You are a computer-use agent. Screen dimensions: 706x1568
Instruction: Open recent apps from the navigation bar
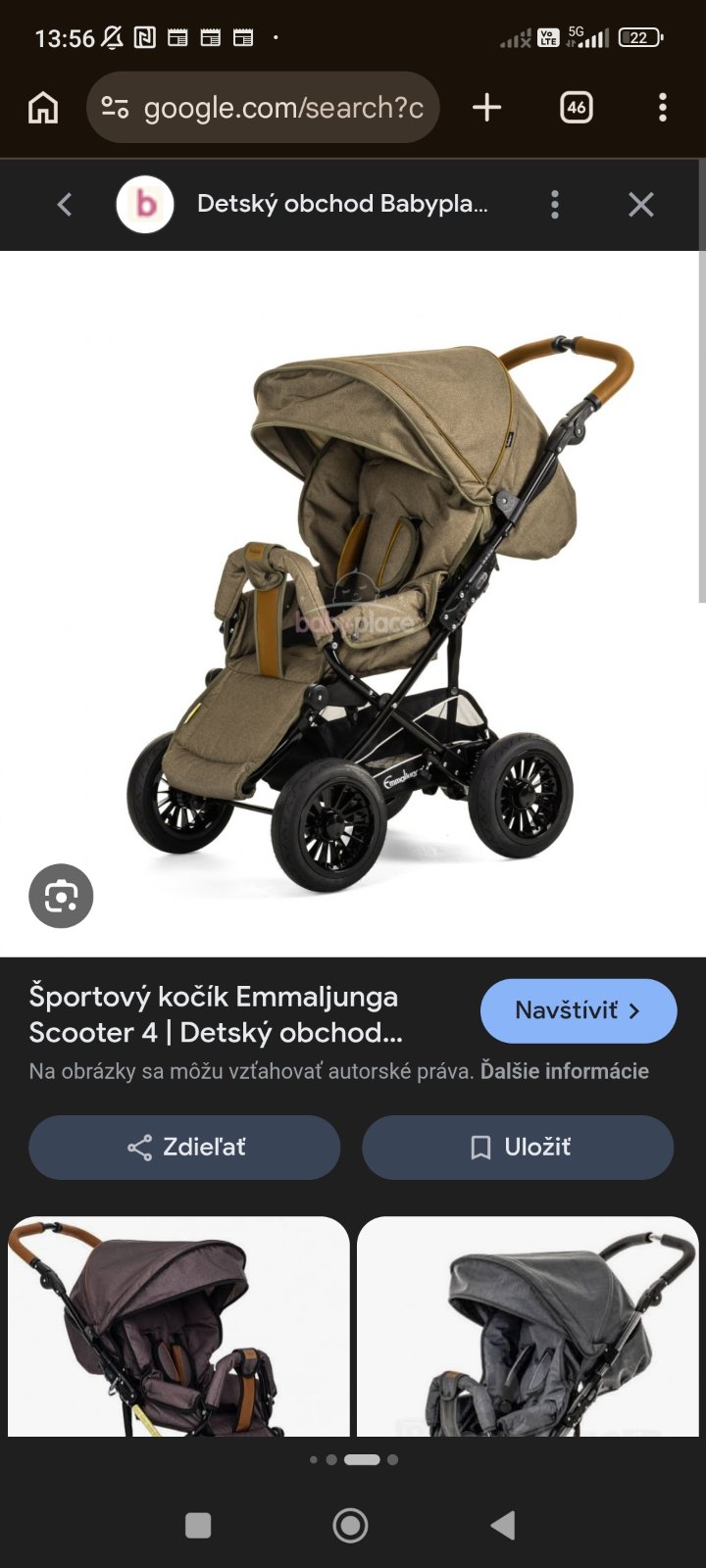(x=198, y=1525)
